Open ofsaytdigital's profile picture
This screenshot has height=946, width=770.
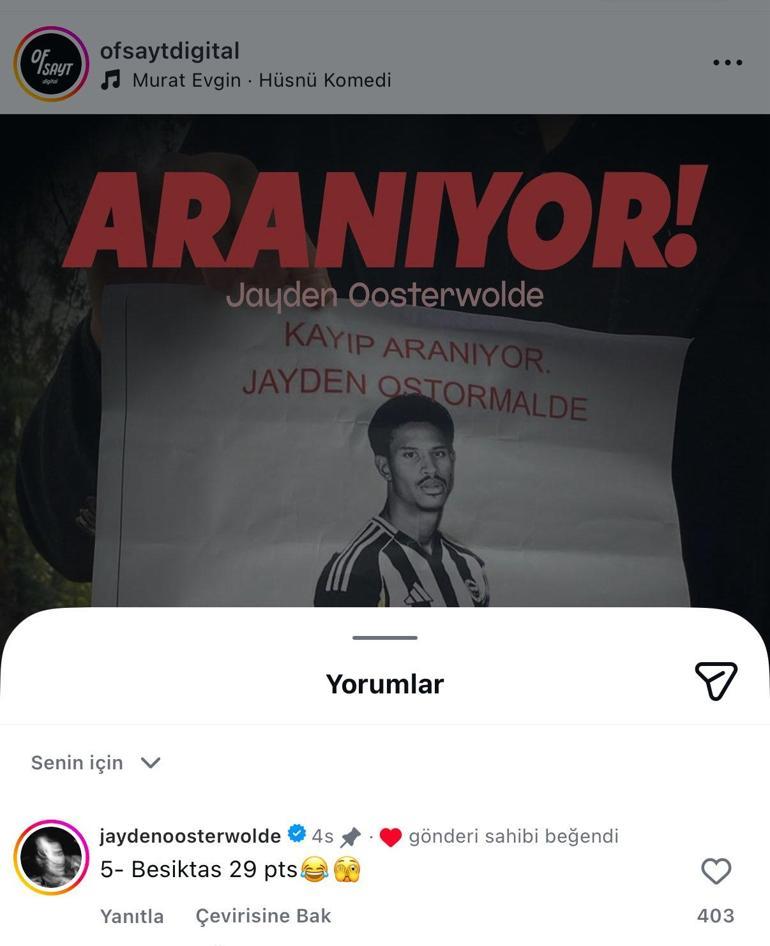click(51, 64)
